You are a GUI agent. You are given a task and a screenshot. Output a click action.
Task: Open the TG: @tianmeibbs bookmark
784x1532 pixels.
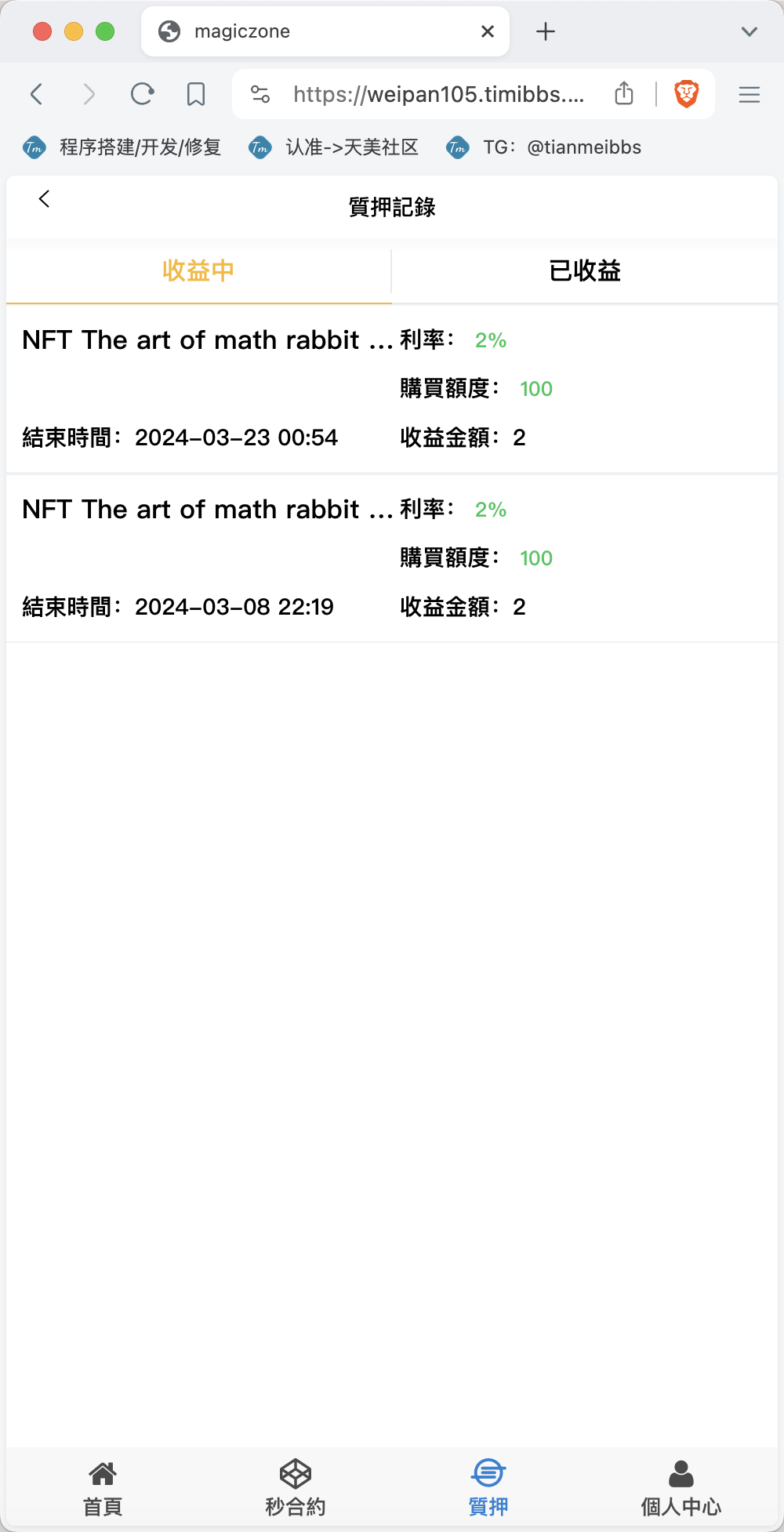click(544, 147)
